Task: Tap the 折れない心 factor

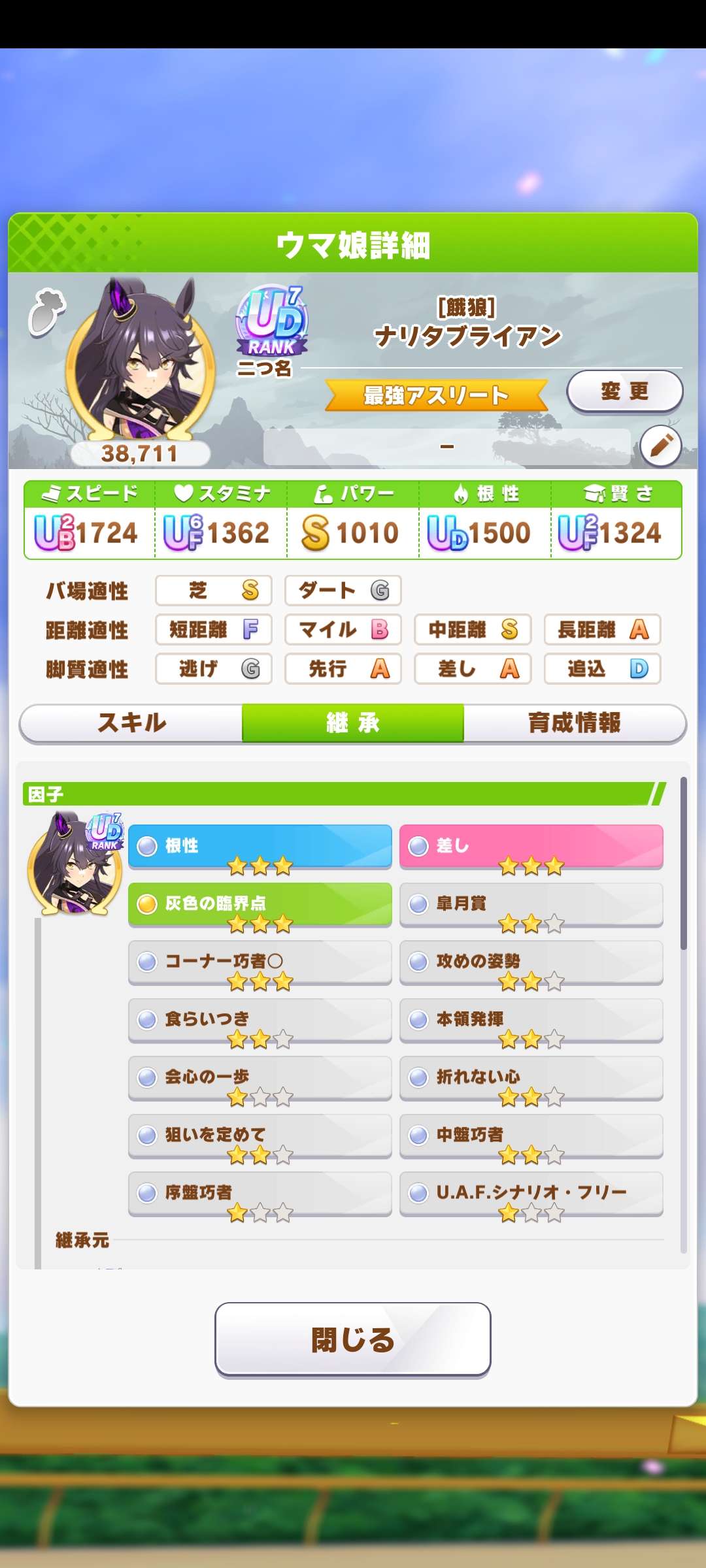Action: pyautogui.click(x=531, y=1077)
